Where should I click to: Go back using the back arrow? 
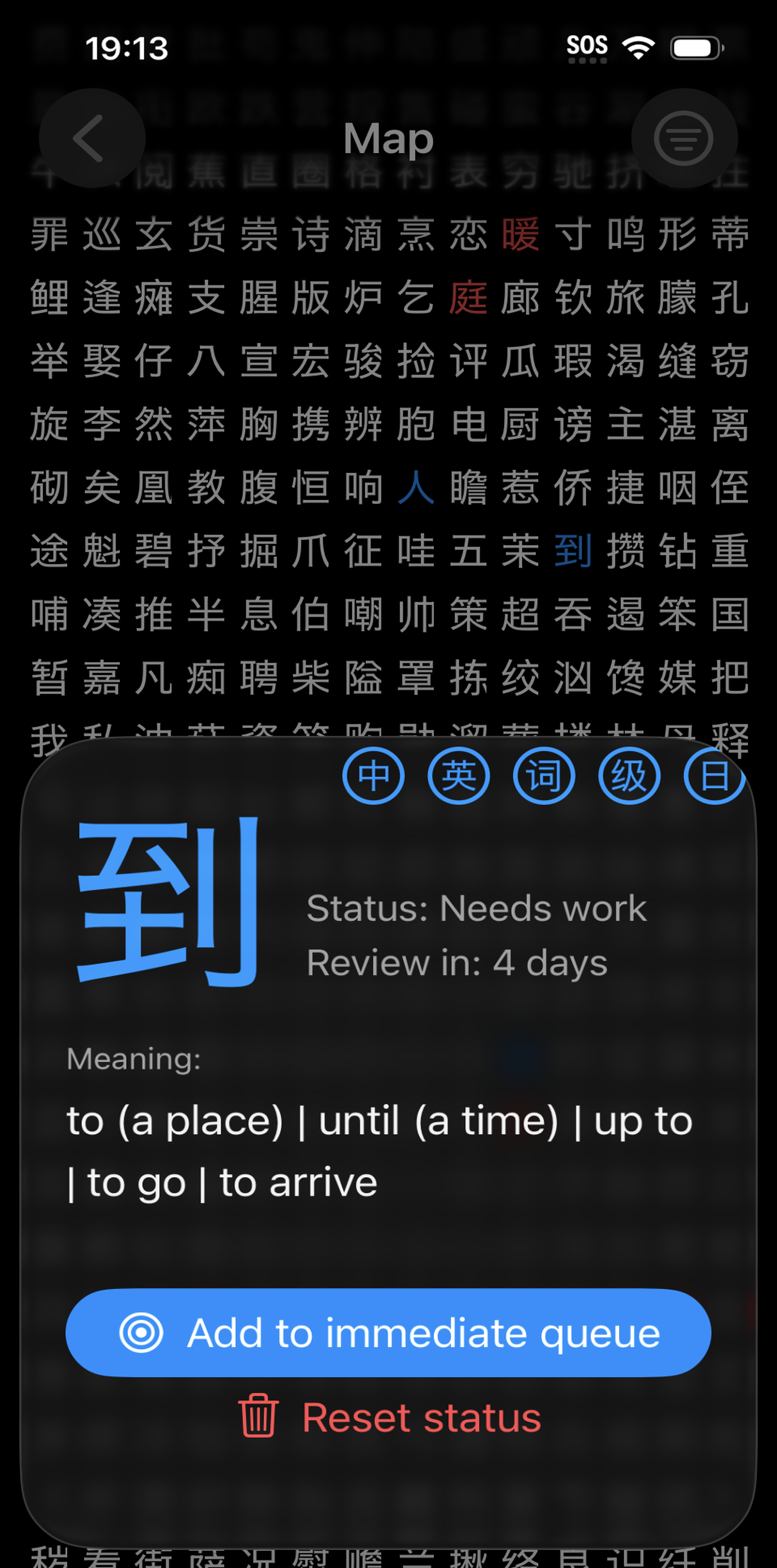pyautogui.click(x=91, y=137)
